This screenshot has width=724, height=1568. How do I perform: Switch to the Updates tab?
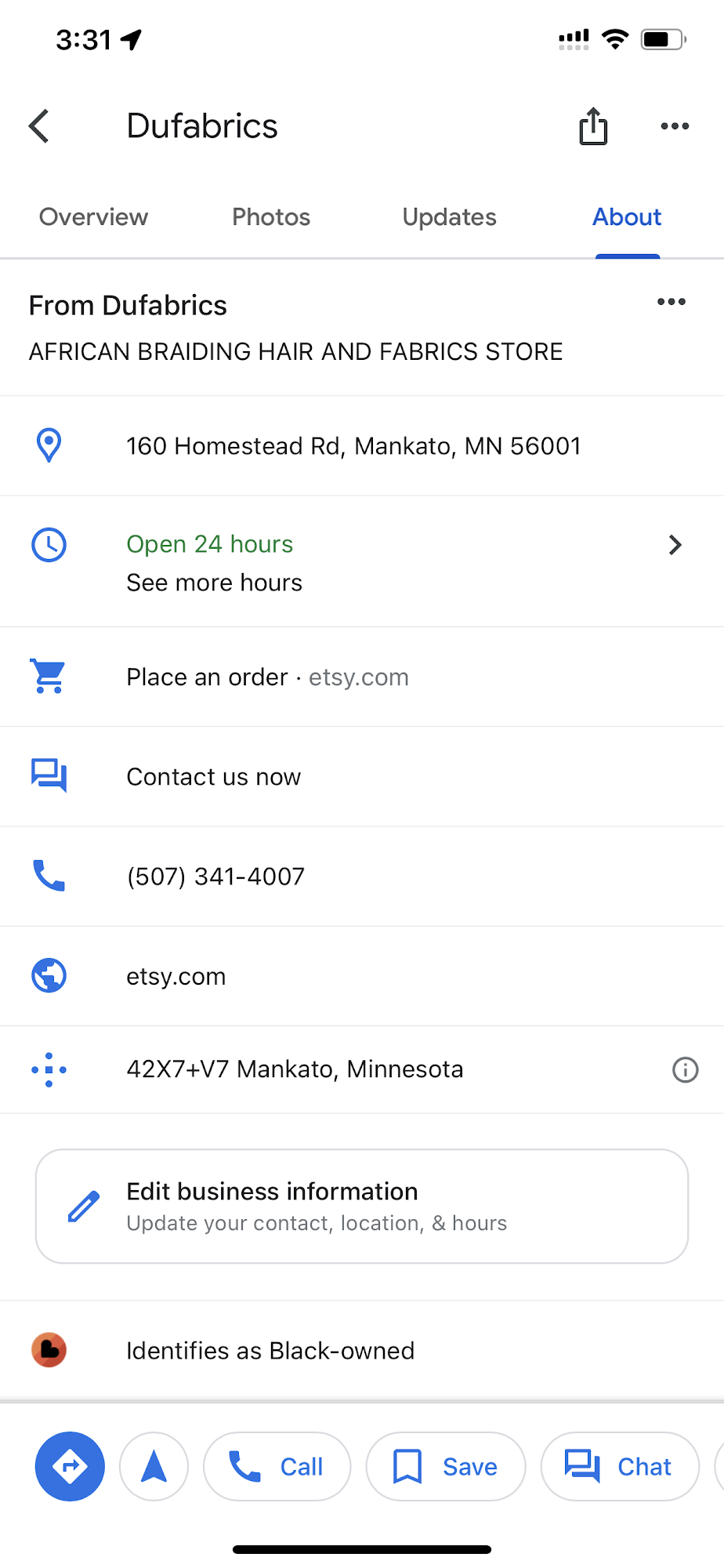[449, 217]
